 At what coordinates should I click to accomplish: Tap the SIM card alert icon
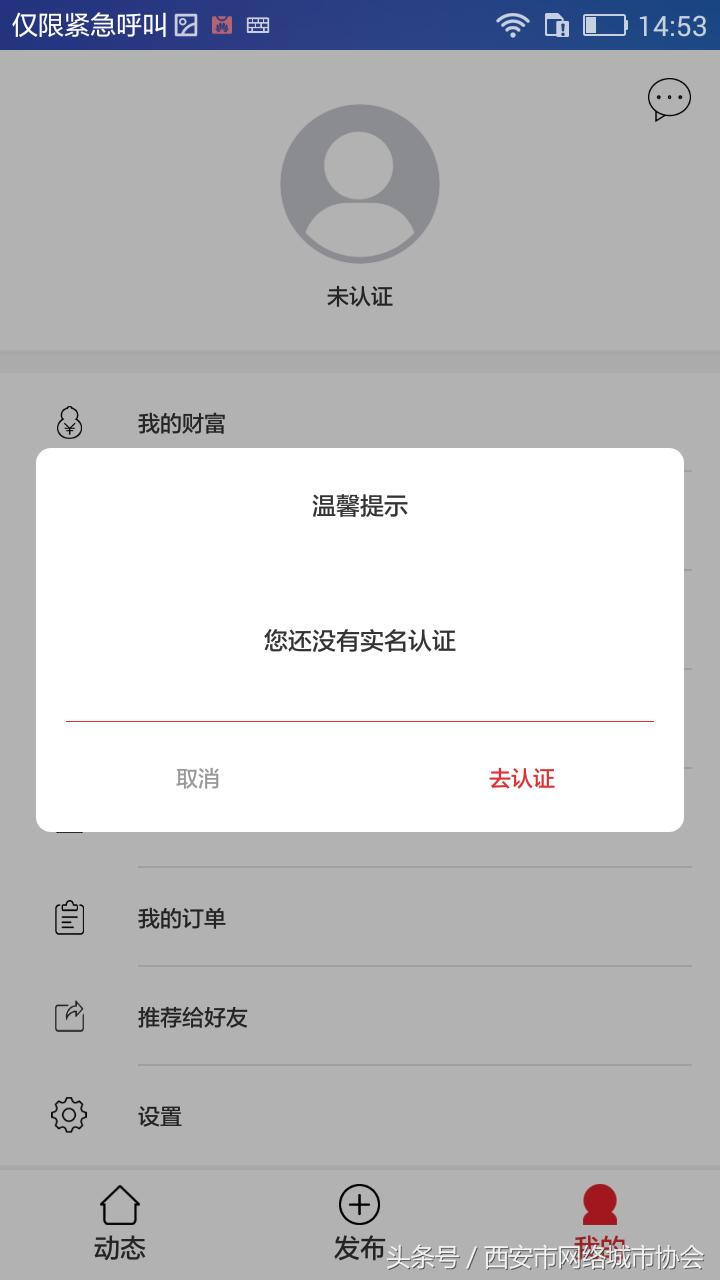click(x=554, y=28)
